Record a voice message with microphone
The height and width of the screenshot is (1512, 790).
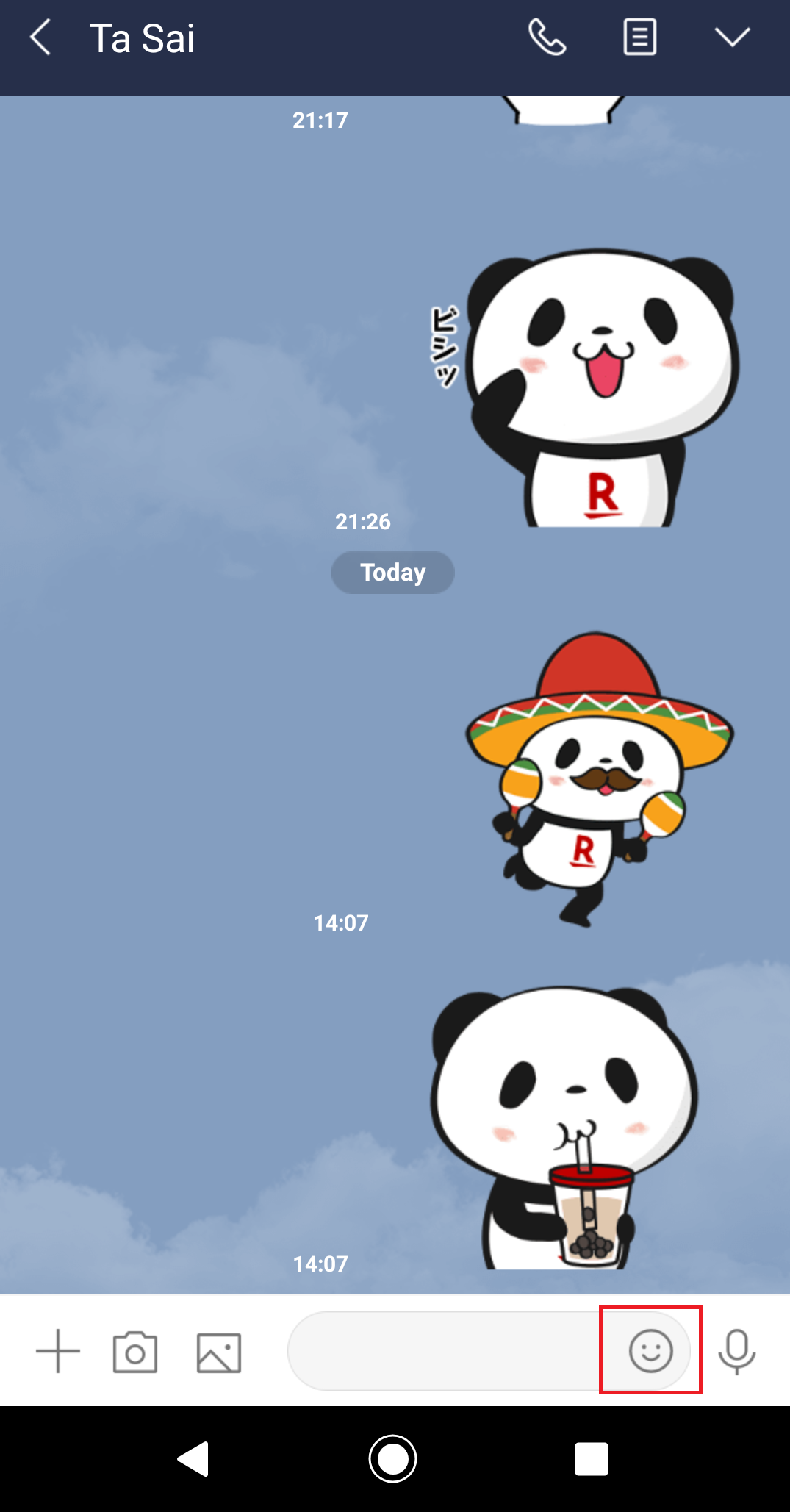[736, 1351]
